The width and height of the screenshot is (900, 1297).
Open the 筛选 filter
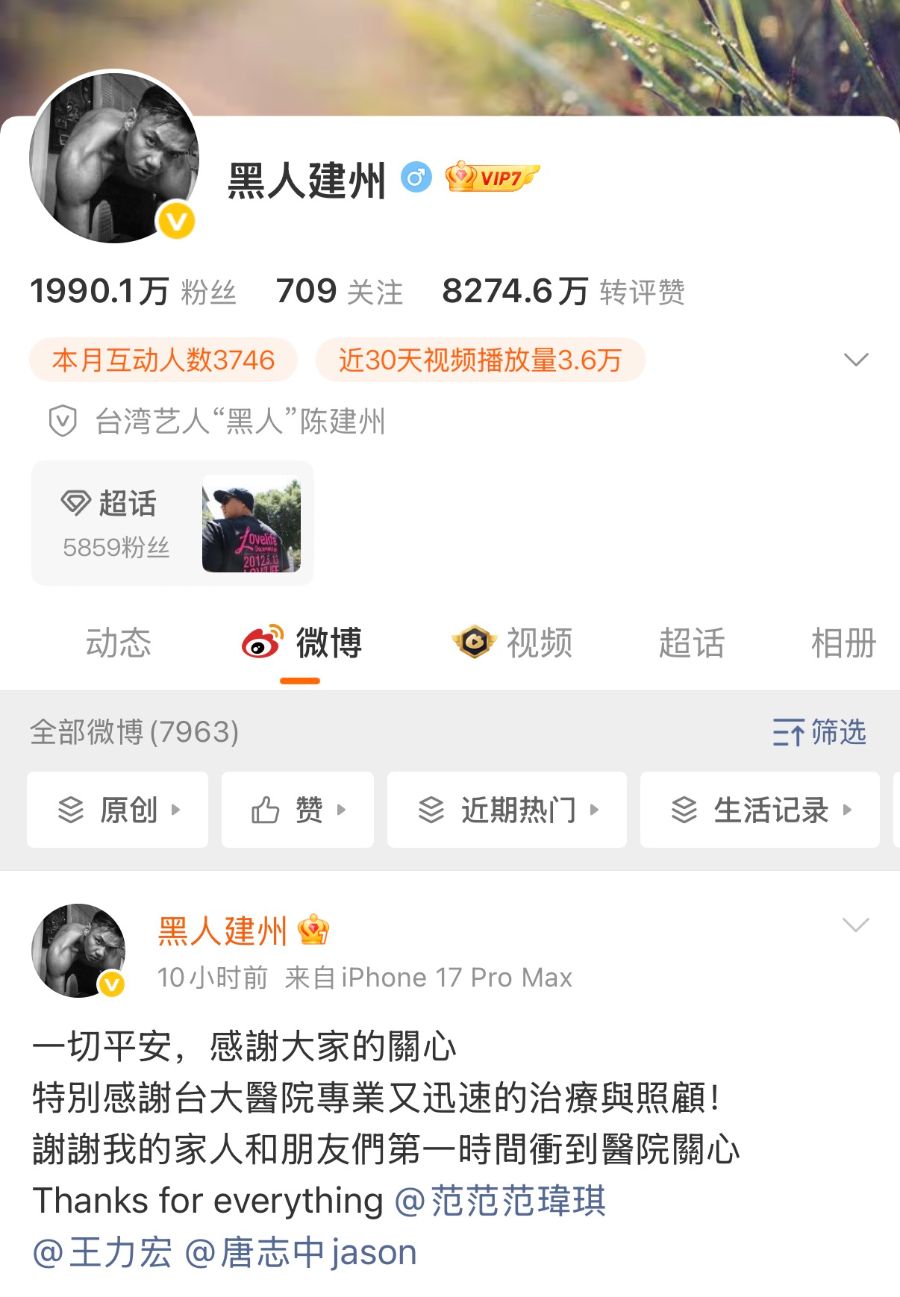[819, 733]
